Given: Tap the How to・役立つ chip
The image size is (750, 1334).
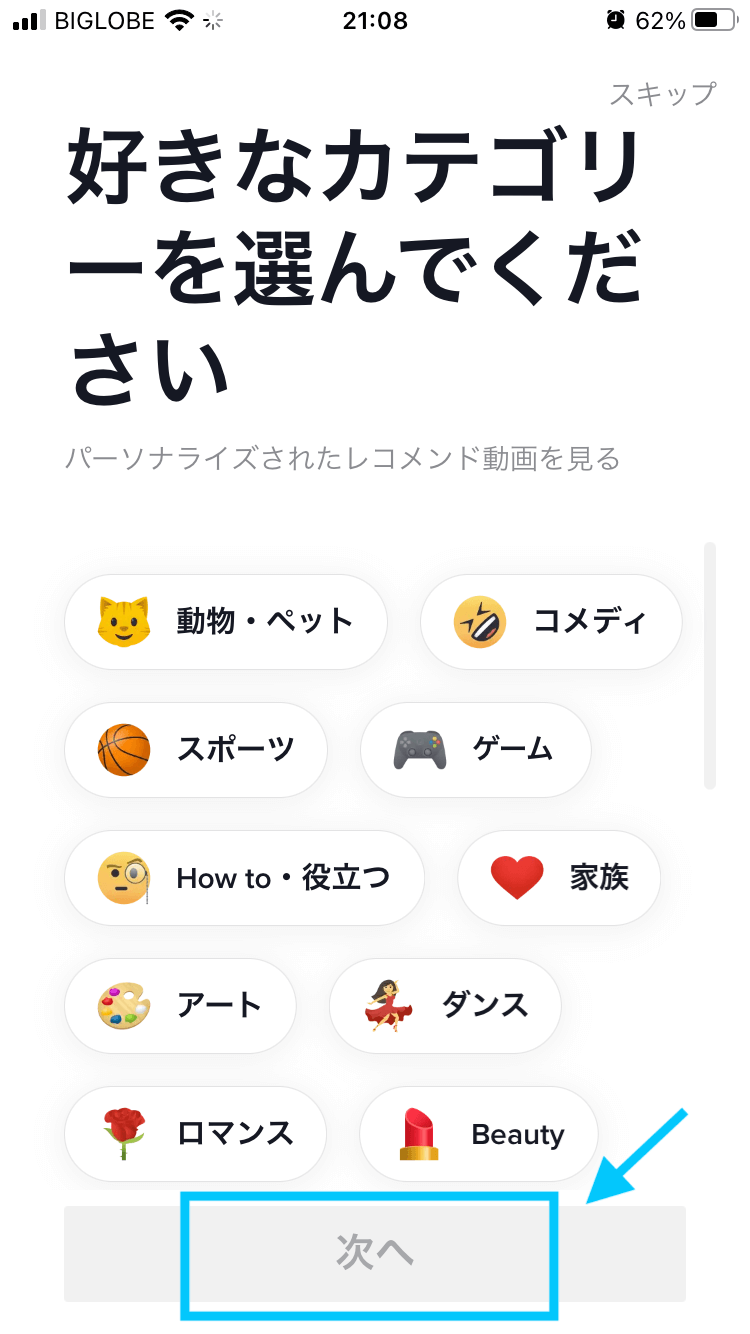Looking at the screenshot, I should click(244, 877).
